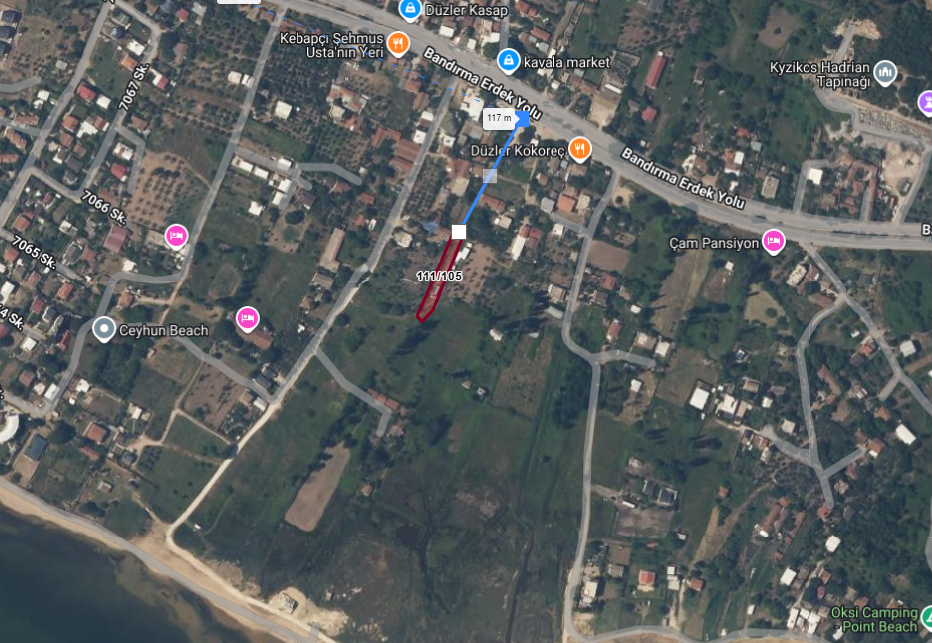Viewport: 932px width, 643px height.
Task: Tap the kavala market pin
Action: point(509,61)
